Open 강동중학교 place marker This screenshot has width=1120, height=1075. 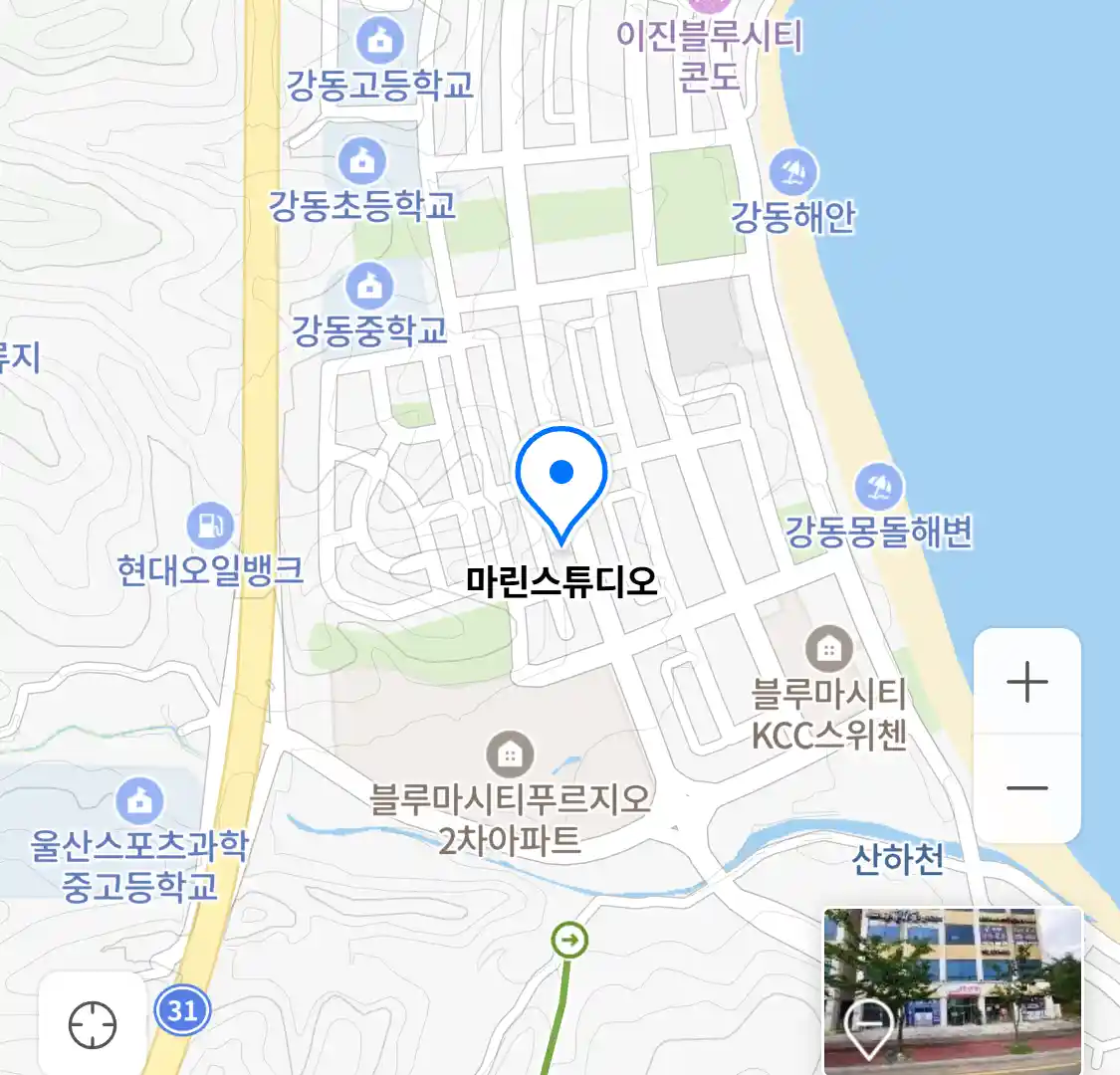pyautogui.click(x=369, y=287)
